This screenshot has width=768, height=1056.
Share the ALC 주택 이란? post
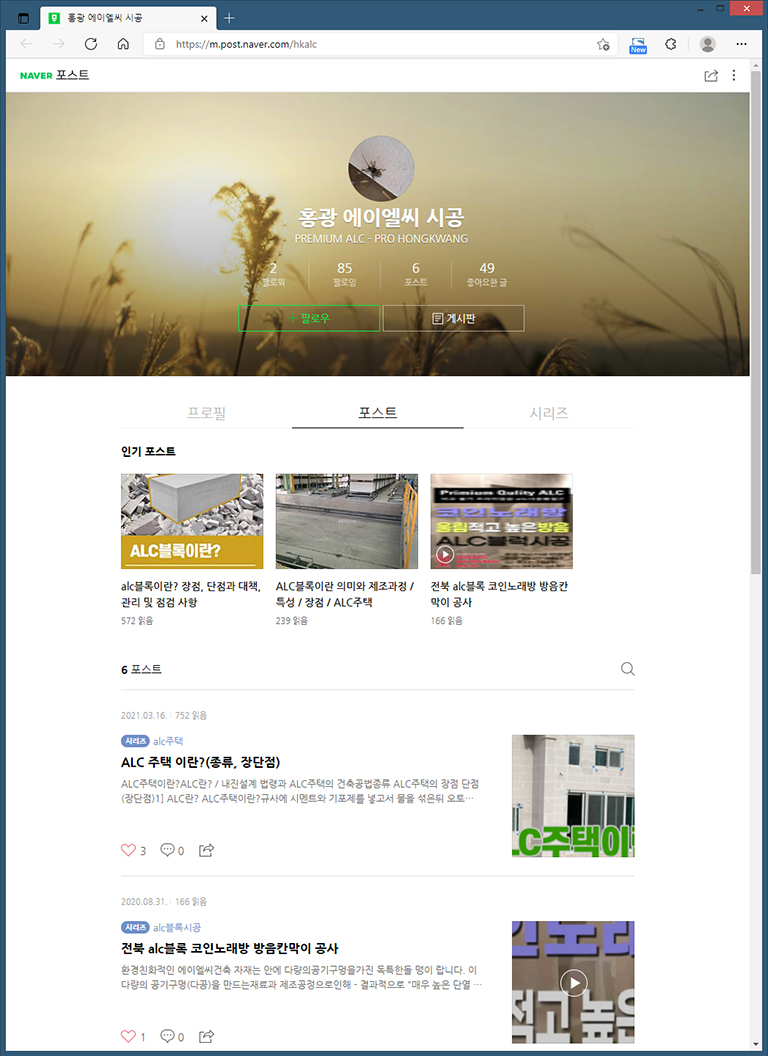(207, 850)
